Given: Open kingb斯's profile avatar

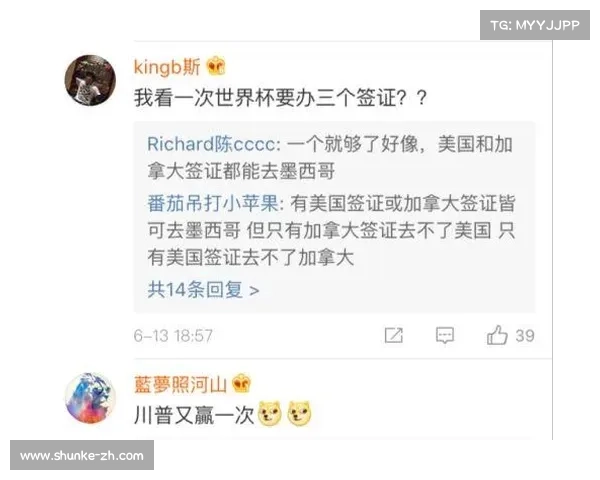Looking at the screenshot, I should pos(90,80).
